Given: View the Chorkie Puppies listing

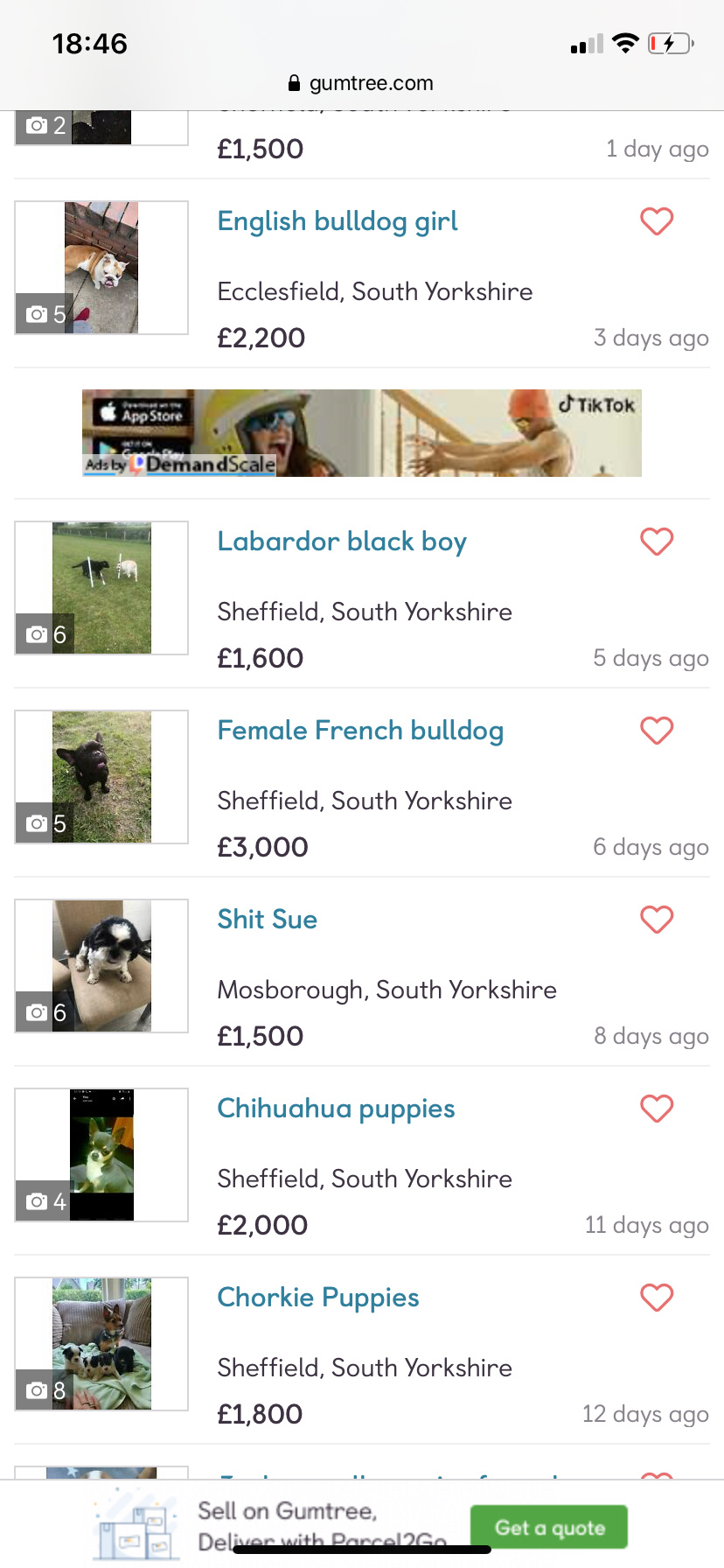Looking at the screenshot, I should (318, 1298).
